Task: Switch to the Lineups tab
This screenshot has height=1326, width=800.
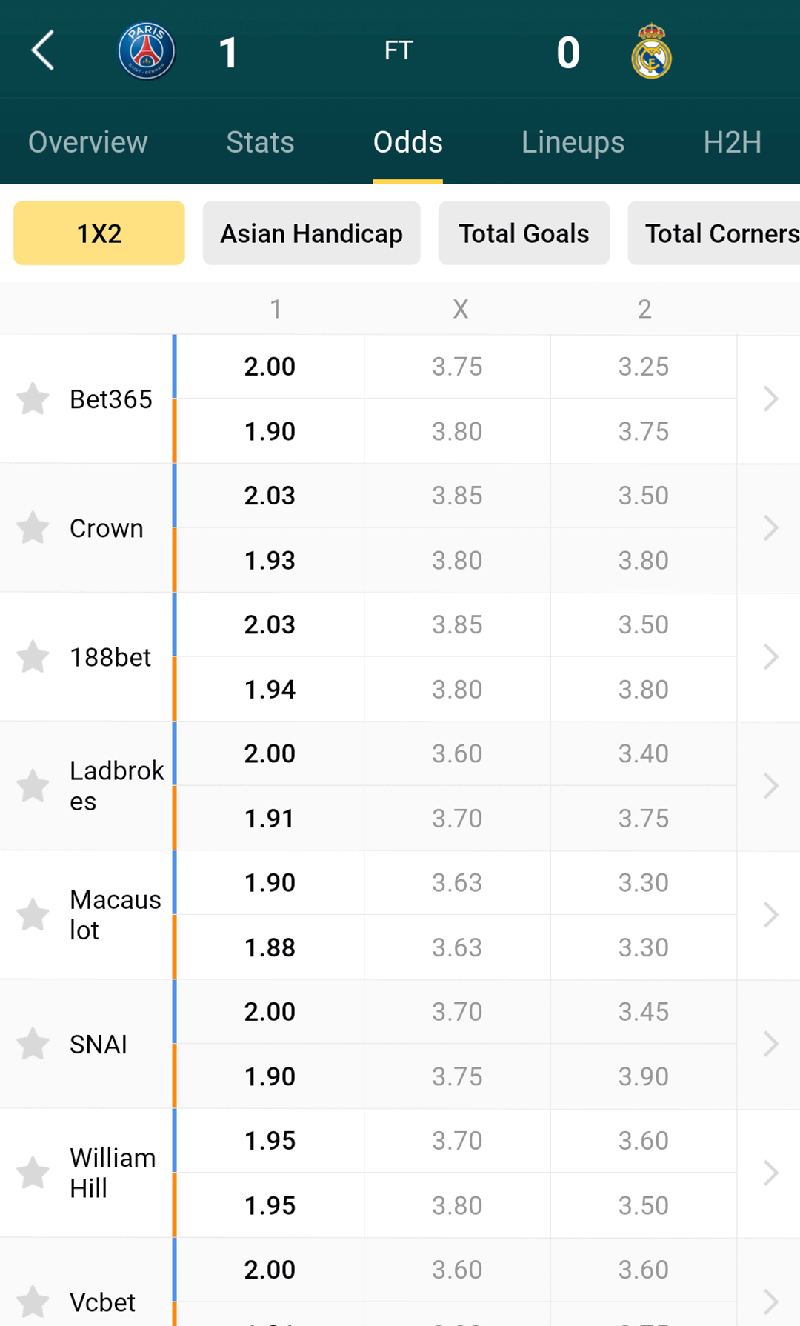Action: tap(573, 142)
